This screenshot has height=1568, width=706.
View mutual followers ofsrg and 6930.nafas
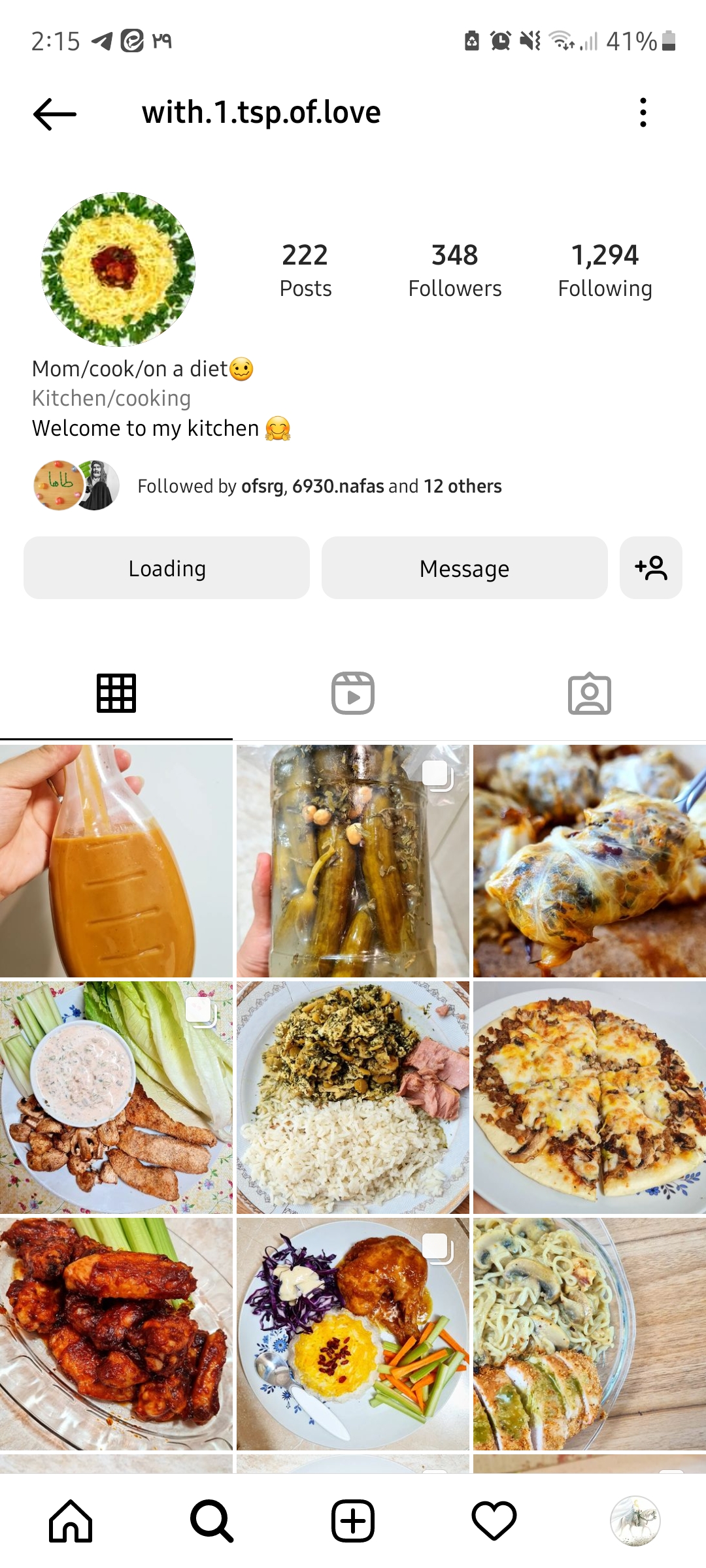[x=319, y=486]
